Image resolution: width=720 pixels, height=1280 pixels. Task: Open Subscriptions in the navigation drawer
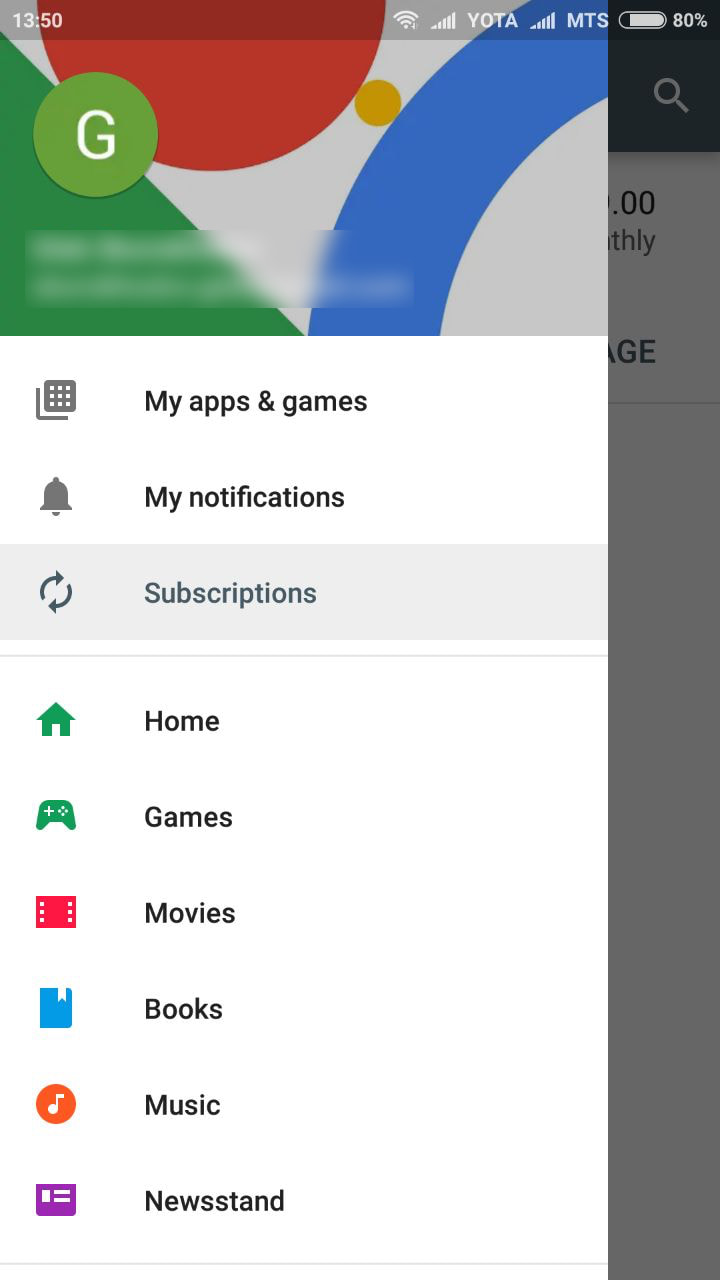click(x=229, y=592)
